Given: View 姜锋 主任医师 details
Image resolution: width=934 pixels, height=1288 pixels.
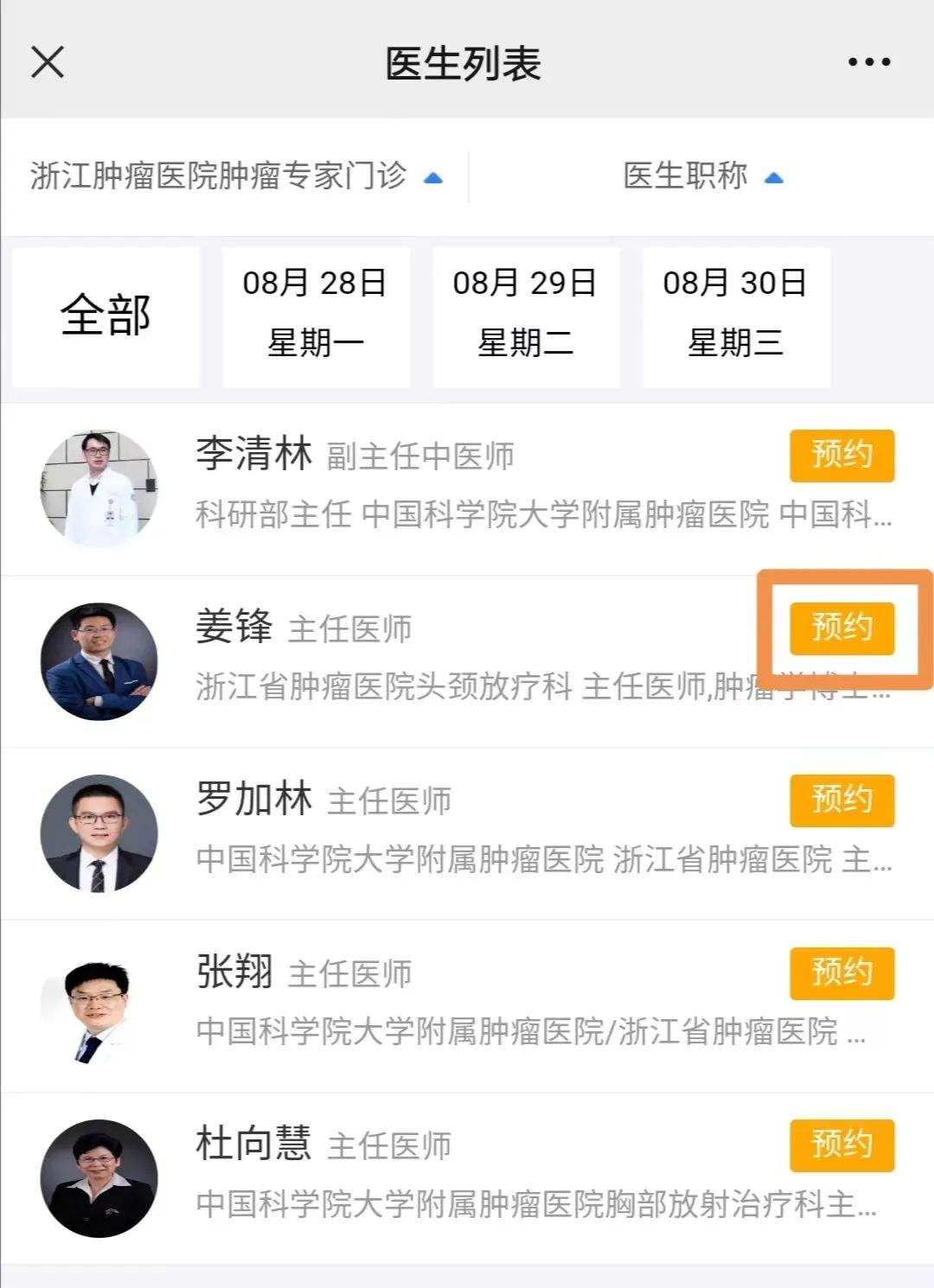Looking at the screenshot, I should tap(235, 628).
